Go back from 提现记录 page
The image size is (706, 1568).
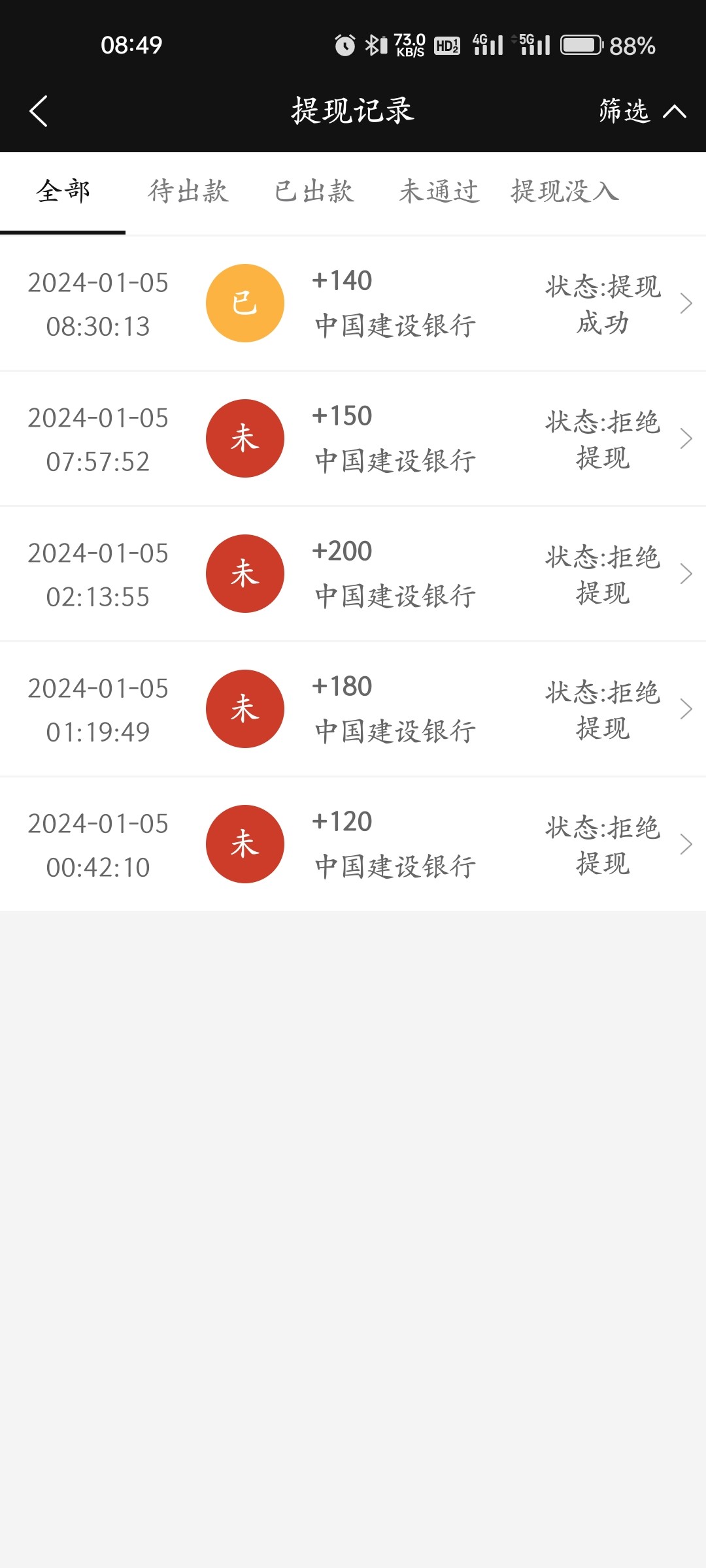pos(39,111)
